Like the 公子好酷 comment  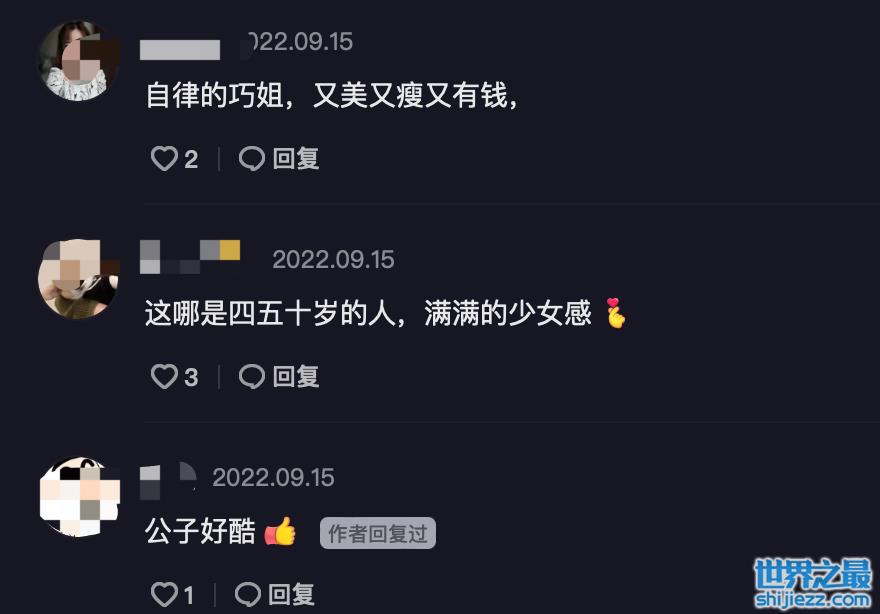pos(164,595)
